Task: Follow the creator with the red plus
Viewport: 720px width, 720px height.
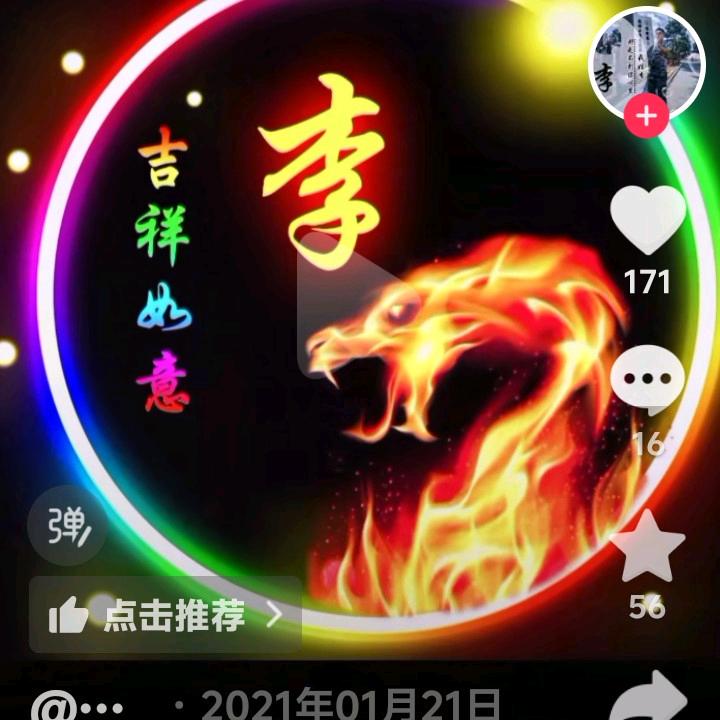Action: [x=646, y=117]
